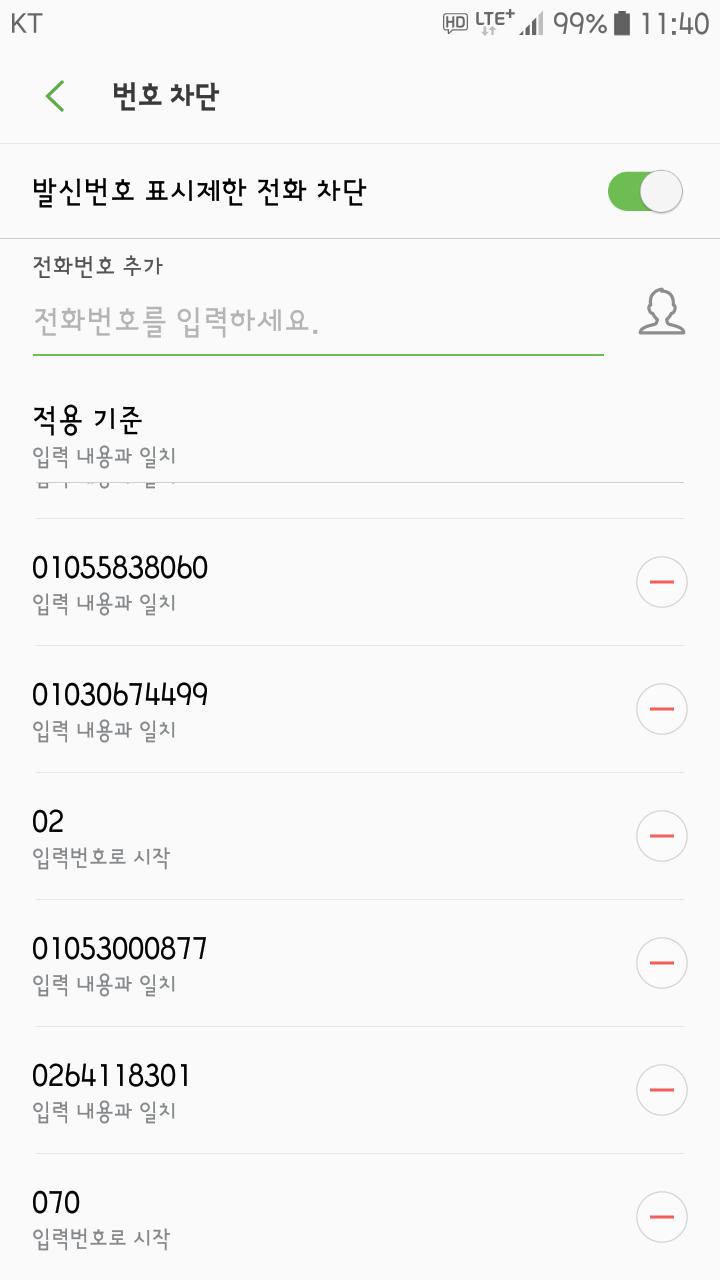
Task: Remove blocked number 01053000877
Action: [x=661, y=963]
